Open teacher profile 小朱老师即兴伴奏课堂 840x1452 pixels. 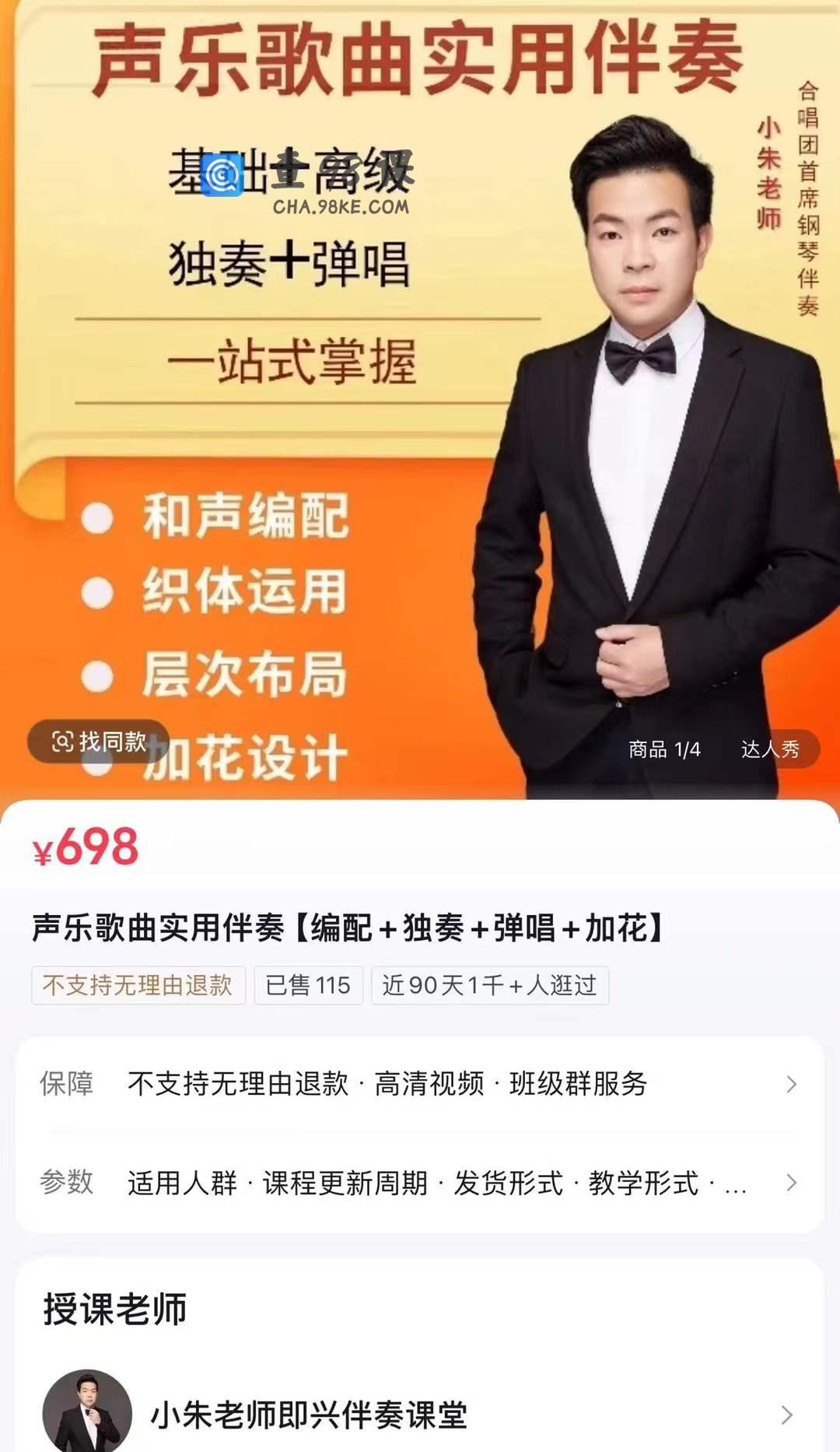pyautogui.click(x=420, y=1414)
